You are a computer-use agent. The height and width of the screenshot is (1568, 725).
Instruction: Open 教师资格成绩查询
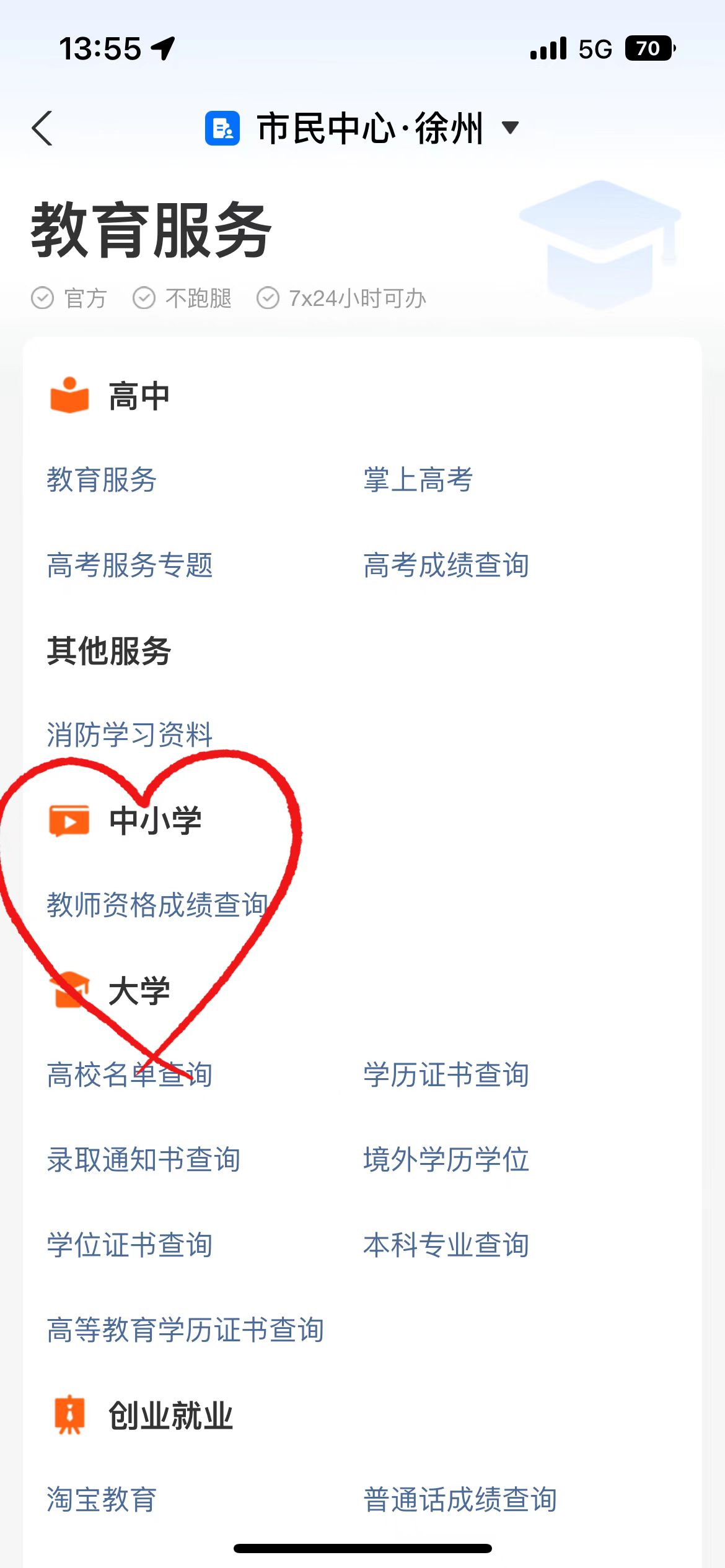click(157, 905)
